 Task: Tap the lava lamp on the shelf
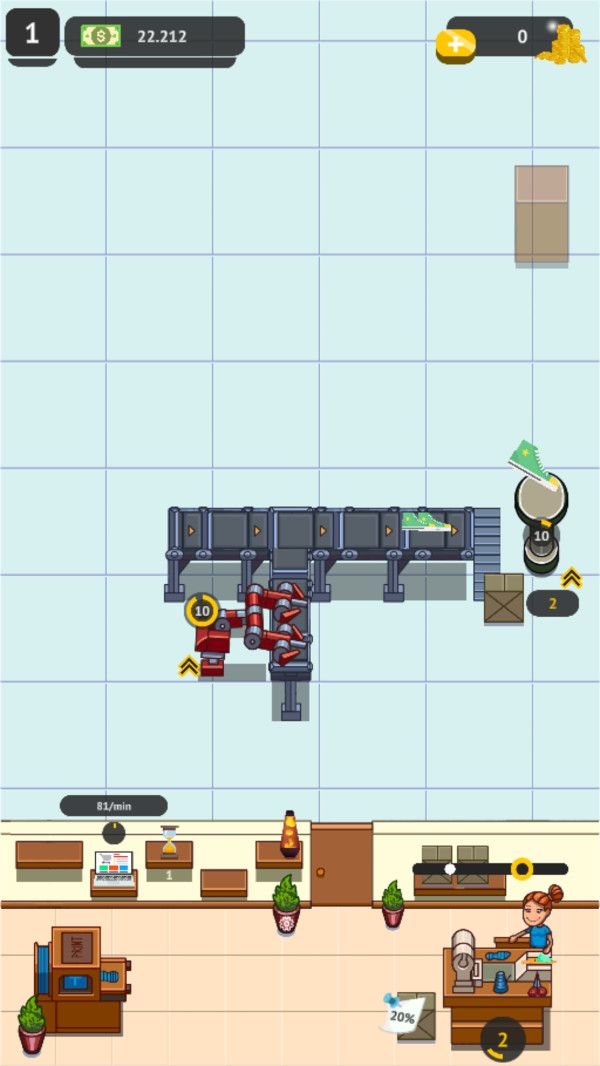pyautogui.click(x=290, y=834)
